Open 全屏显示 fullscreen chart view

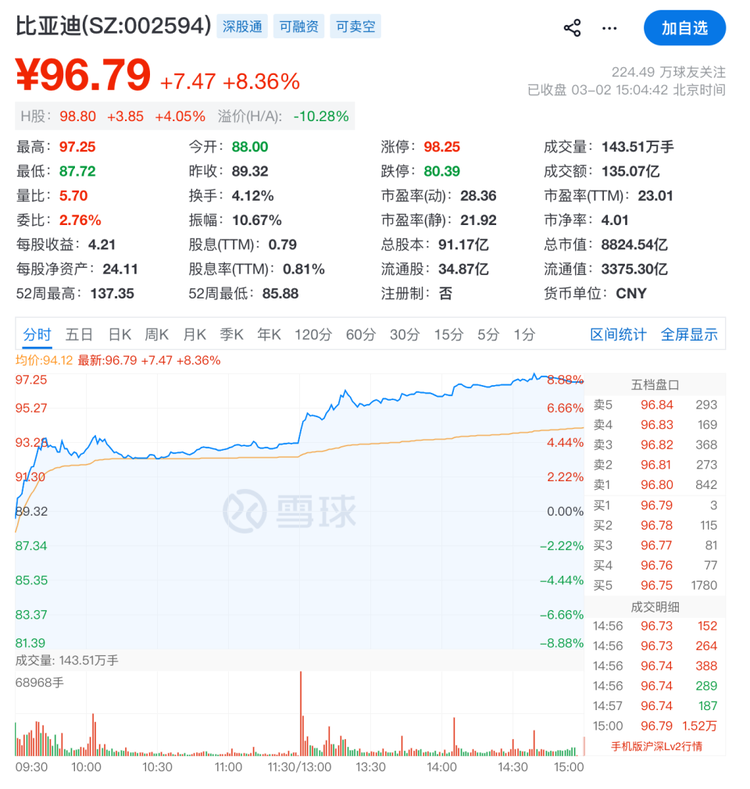[690, 335]
